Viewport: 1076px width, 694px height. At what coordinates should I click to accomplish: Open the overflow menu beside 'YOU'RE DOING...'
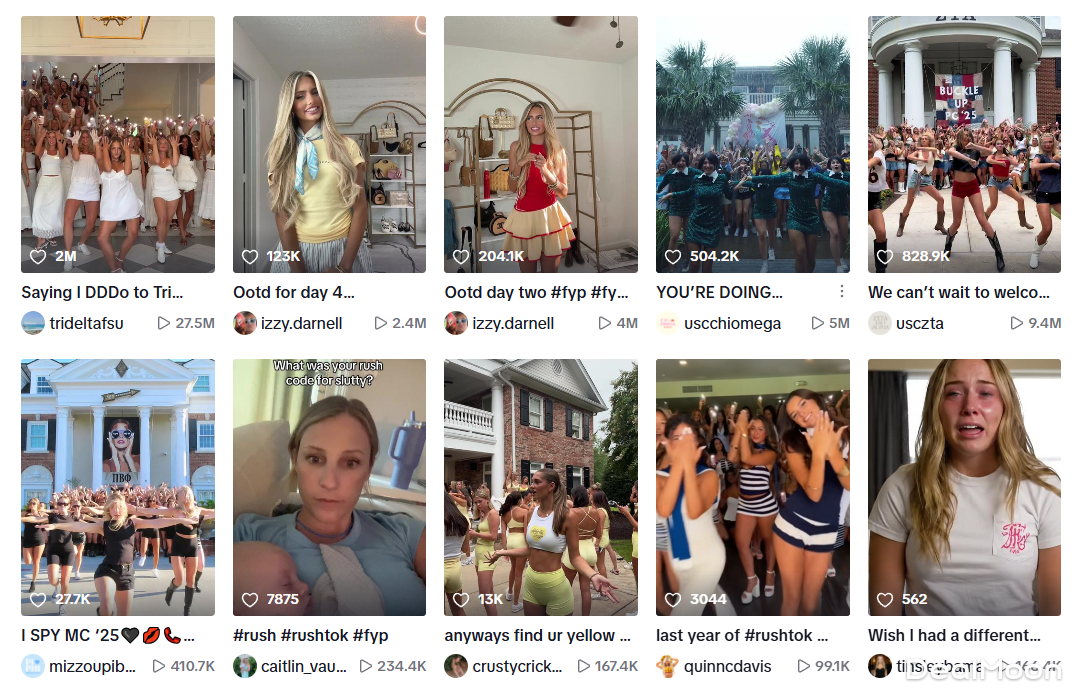pos(841,292)
